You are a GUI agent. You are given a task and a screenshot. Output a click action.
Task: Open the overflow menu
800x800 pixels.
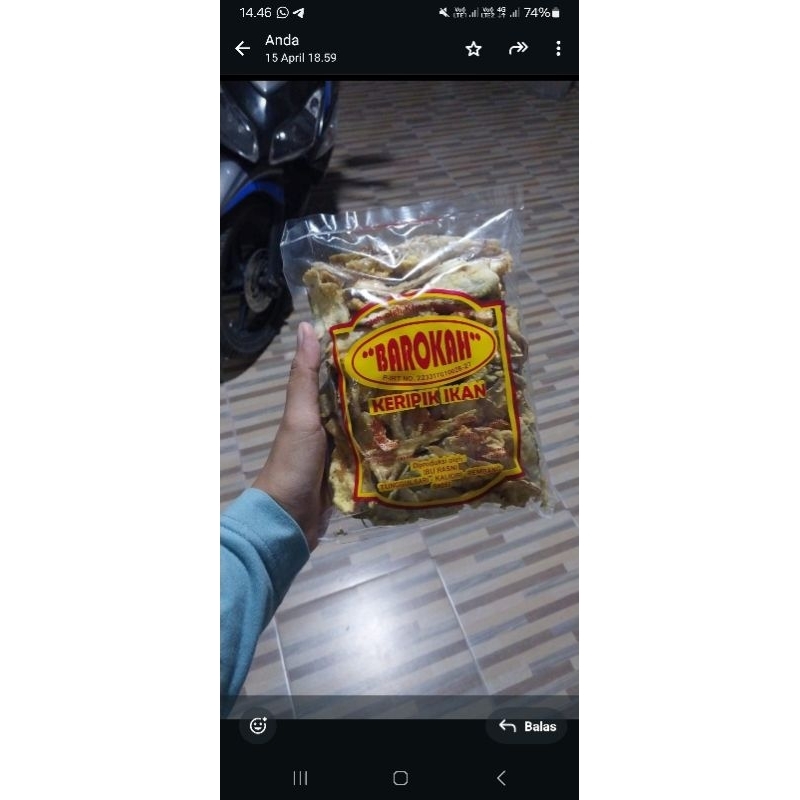tap(558, 48)
